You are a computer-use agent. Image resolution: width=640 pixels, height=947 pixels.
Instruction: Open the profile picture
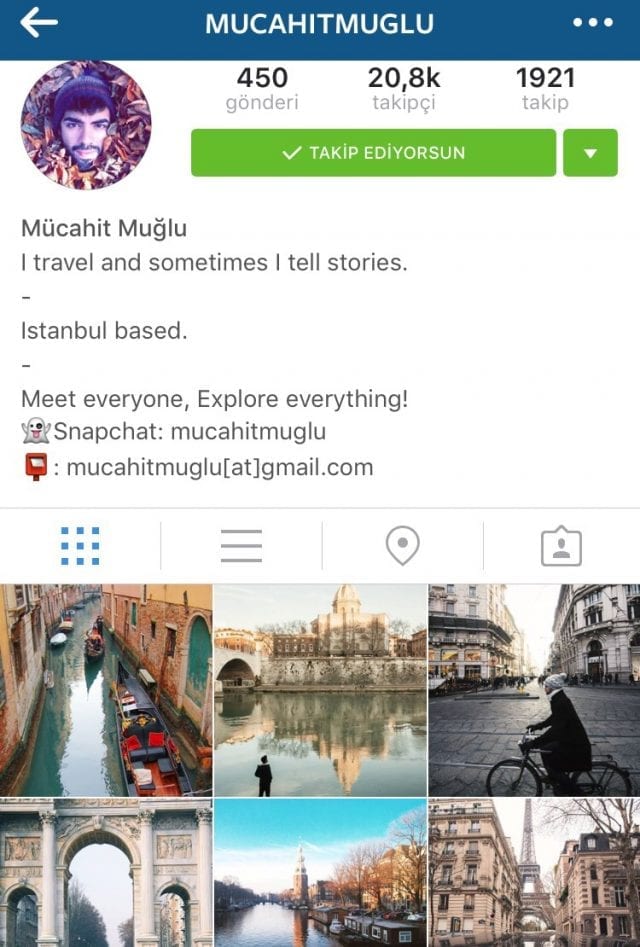tap(85, 125)
